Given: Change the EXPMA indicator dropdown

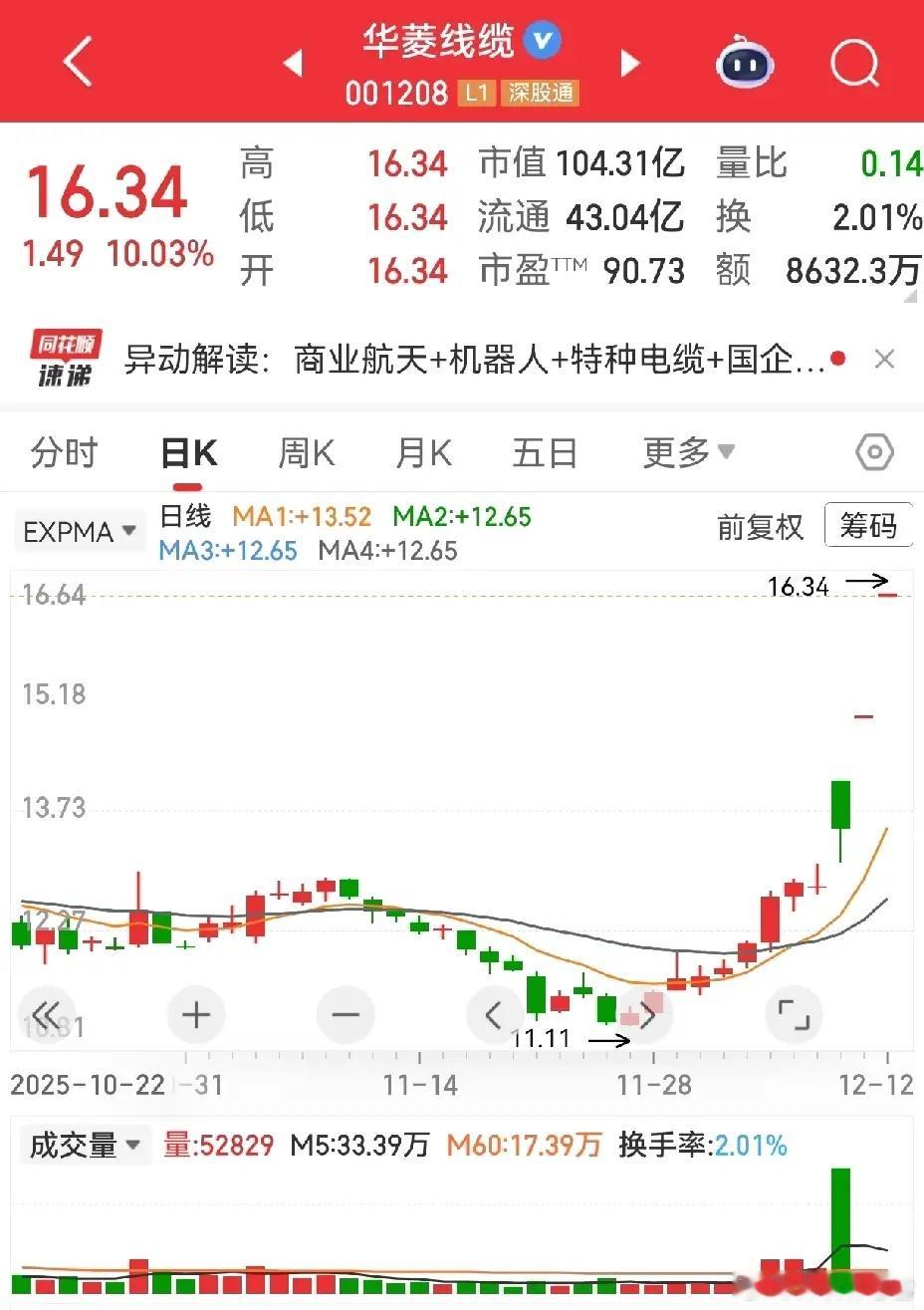Looking at the screenshot, I should pos(80,532).
